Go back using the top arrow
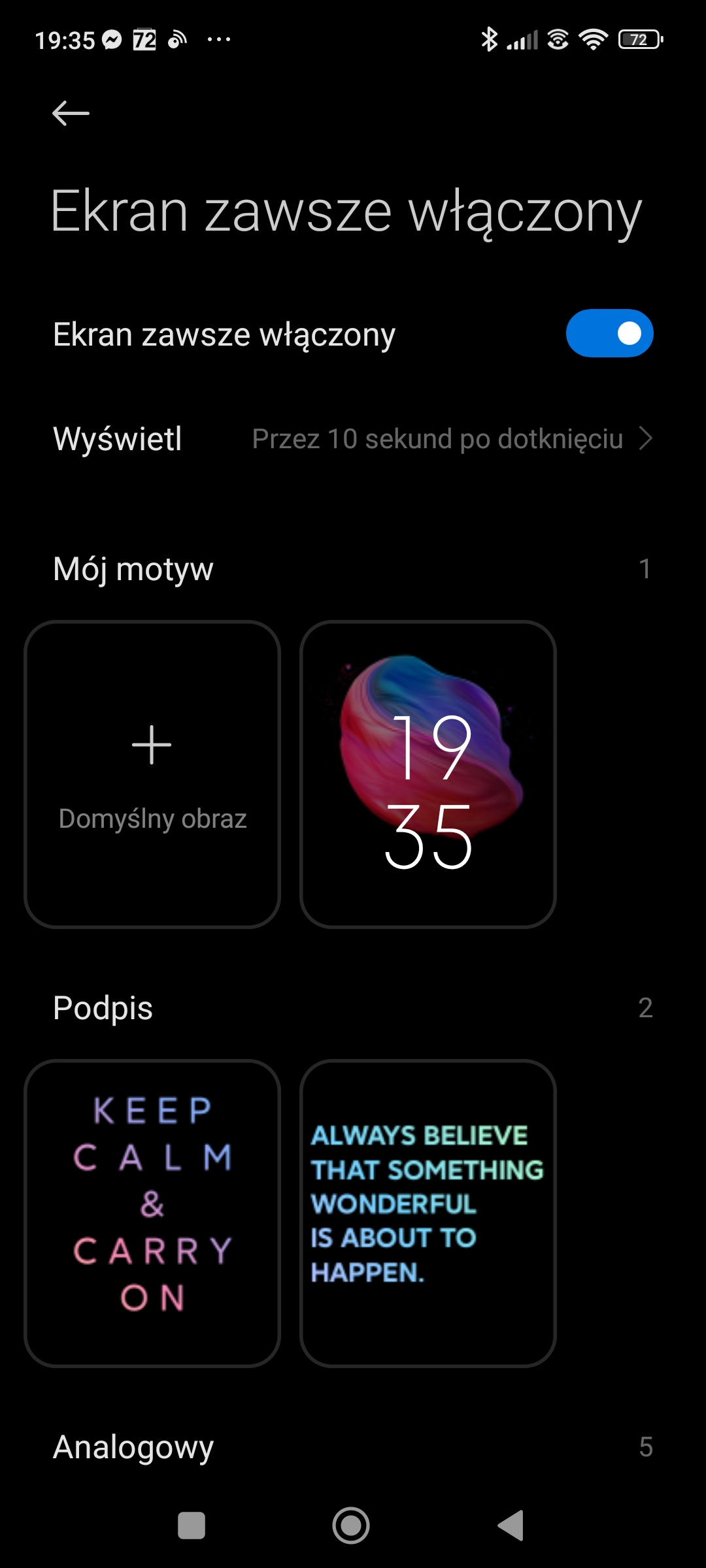 tap(71, 114)
